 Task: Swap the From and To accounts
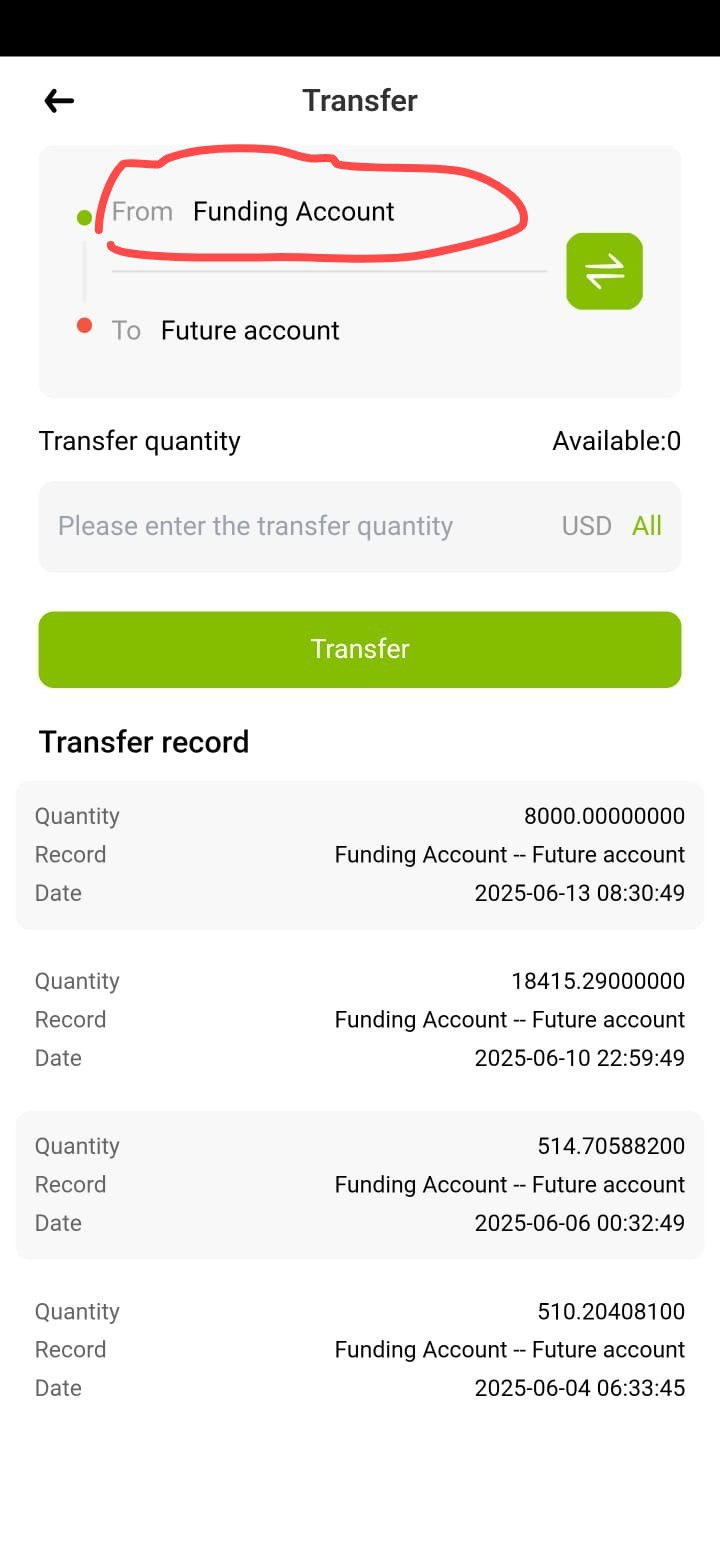click(604, 271)
